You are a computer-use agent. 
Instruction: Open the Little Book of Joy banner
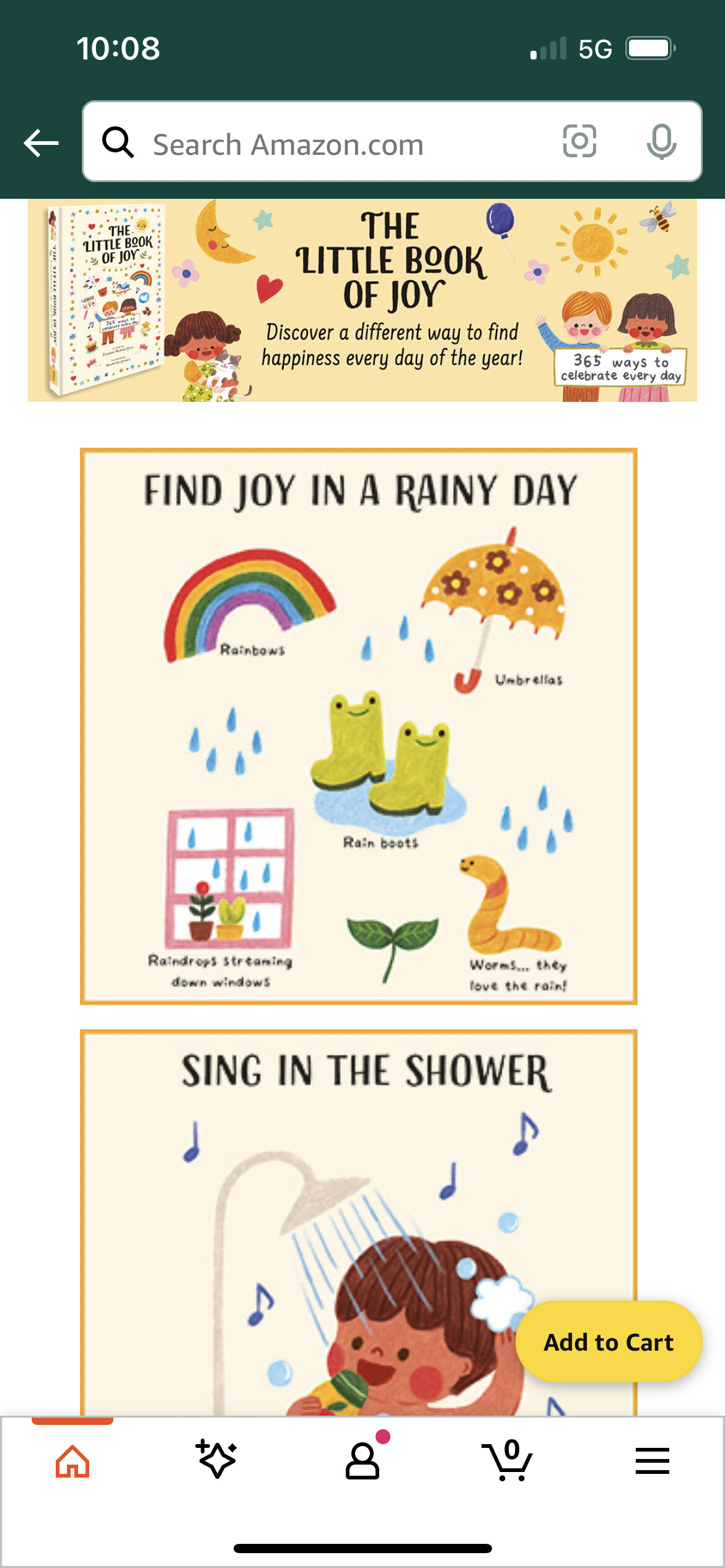362,300
